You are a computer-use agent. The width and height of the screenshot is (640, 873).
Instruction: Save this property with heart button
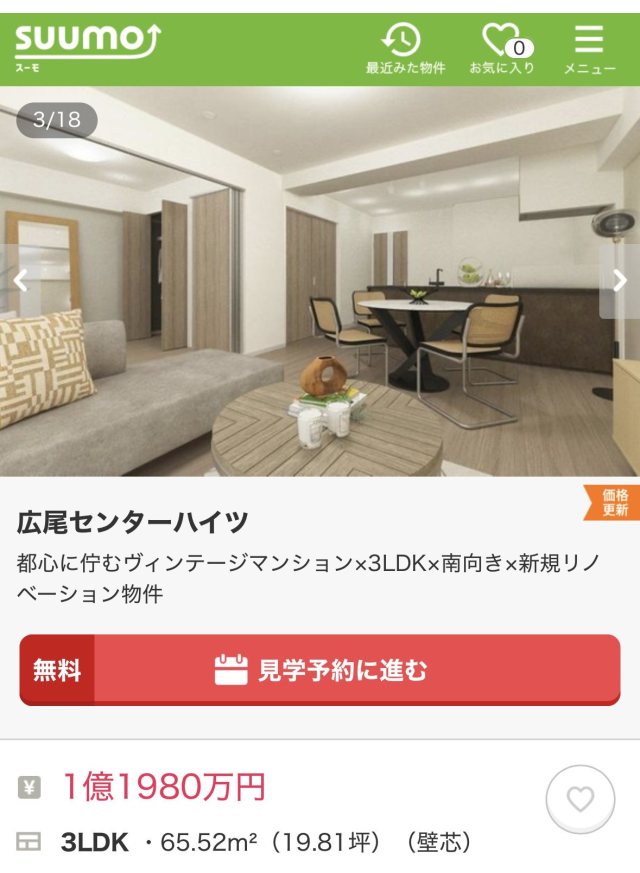580,799
